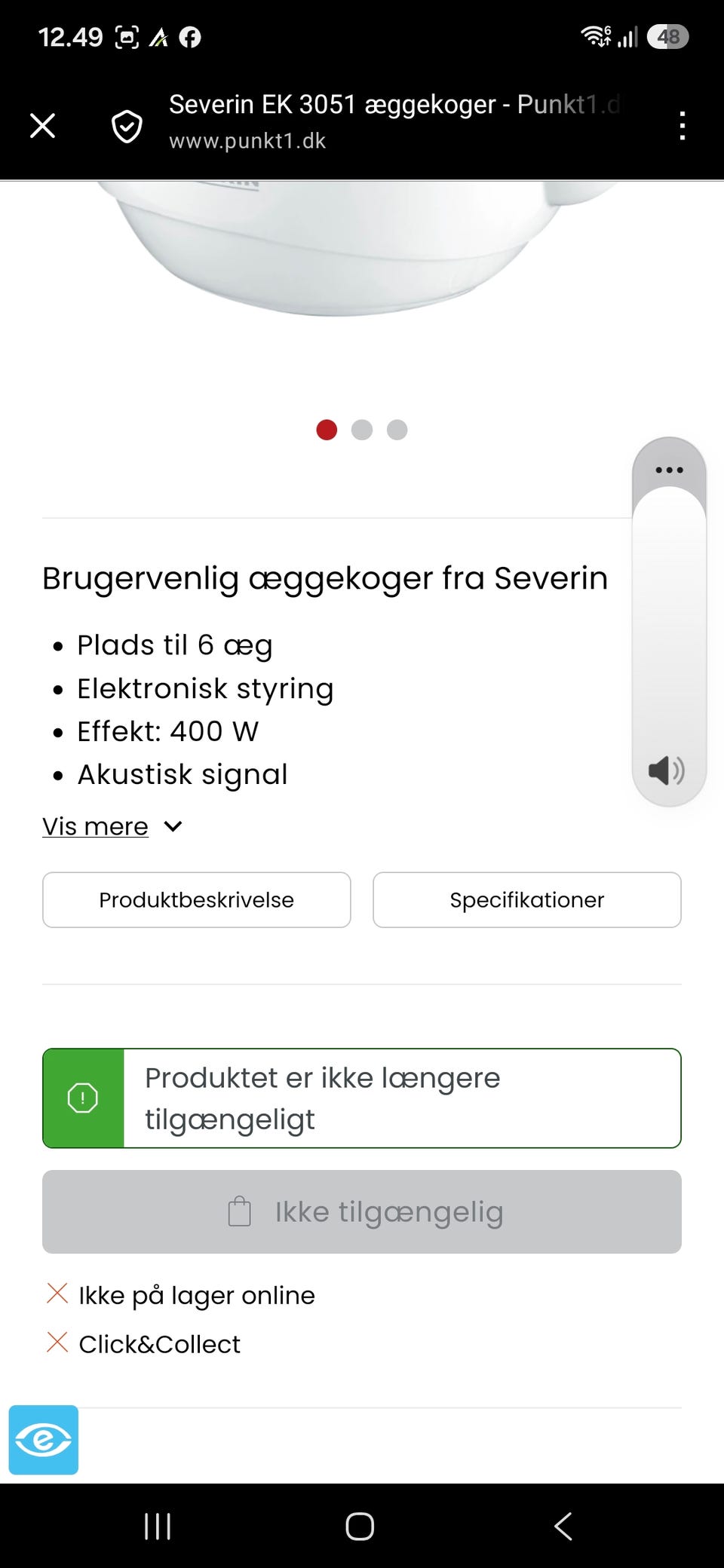Open the Produktbeskrivelse section
Viewport: 724px width, 1568px height.
click(x=197, y=899)
